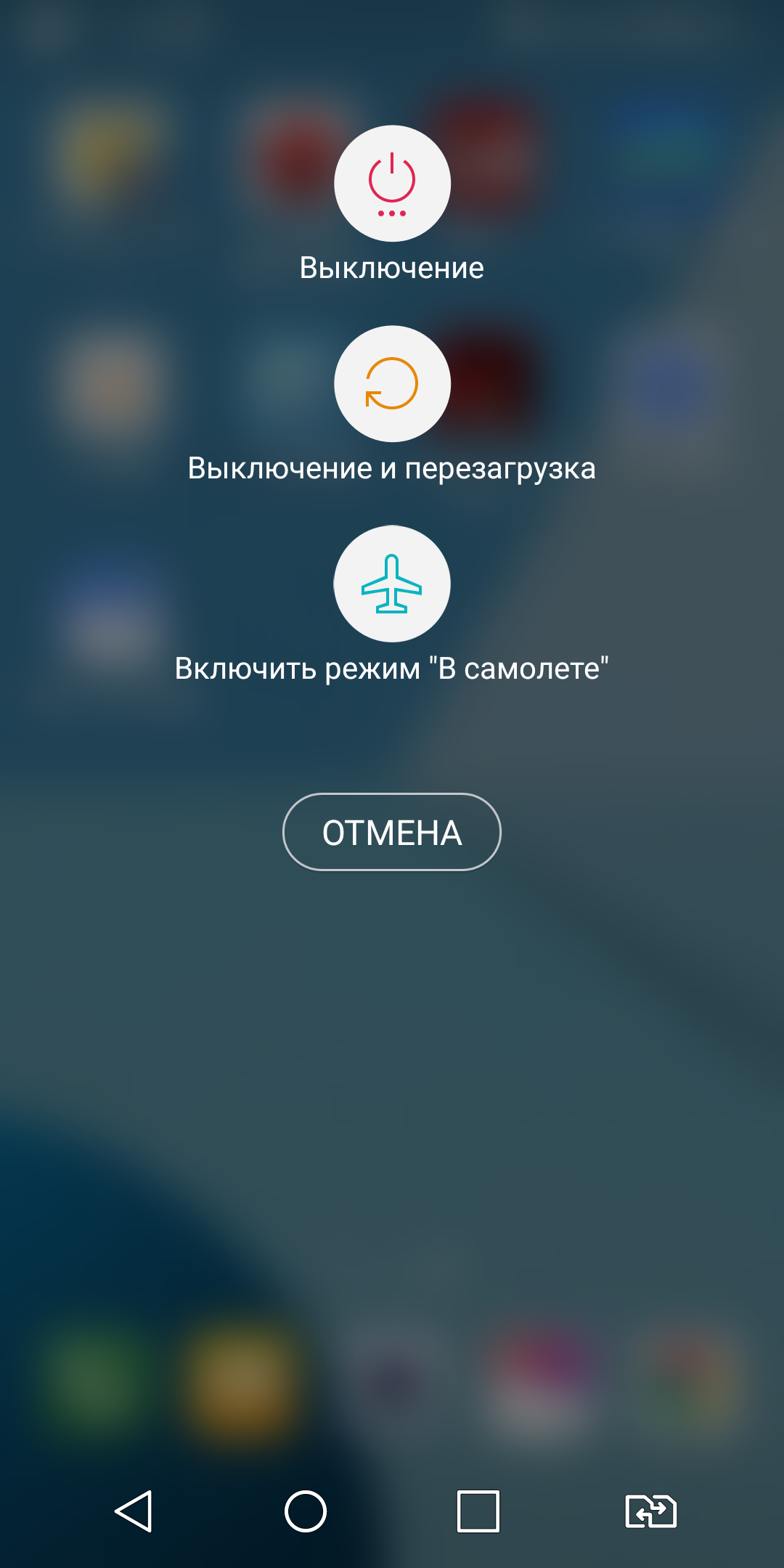
Task: Tap the SIM switch icon in navigation bar
Action: (650, 1511)
